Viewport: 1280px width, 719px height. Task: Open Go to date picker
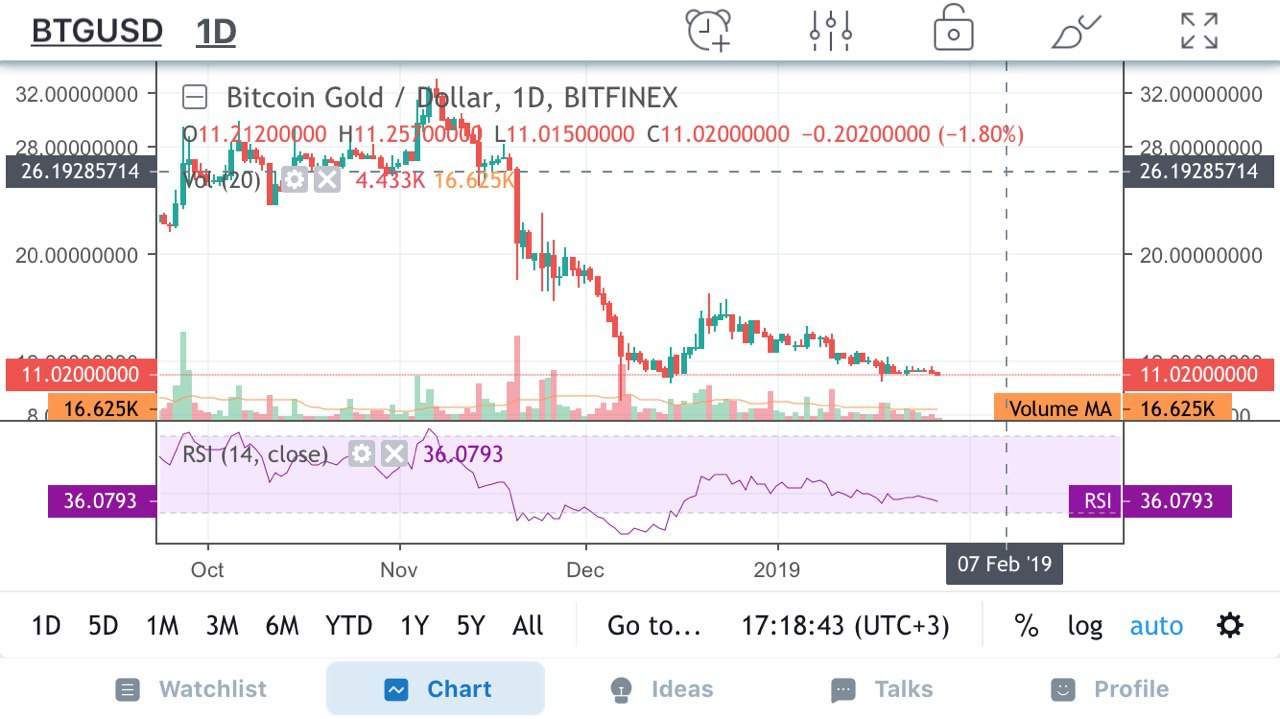click(x=654, y=626)
